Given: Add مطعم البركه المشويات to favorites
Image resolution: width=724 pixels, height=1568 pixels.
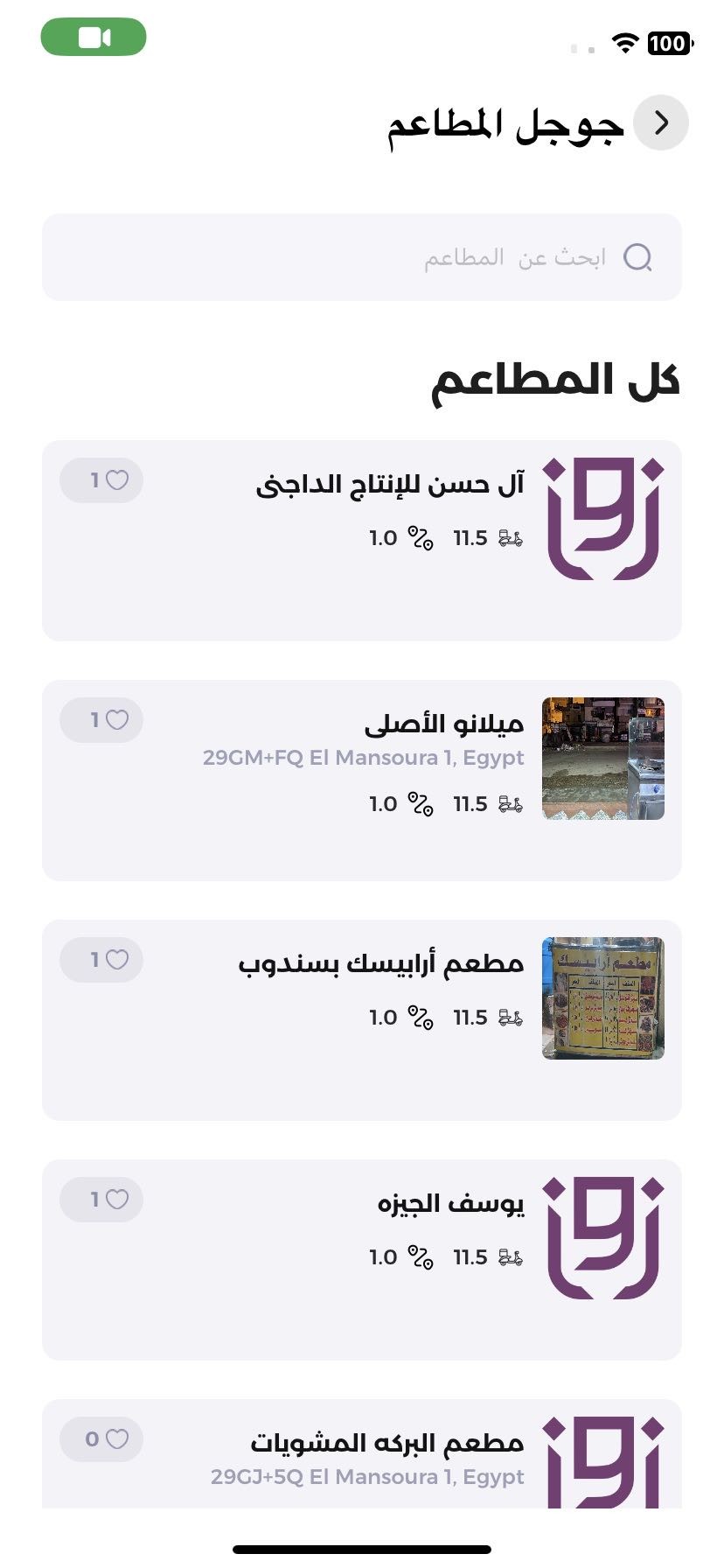Looking at the screenshot, I should [x=101, y=1439].
